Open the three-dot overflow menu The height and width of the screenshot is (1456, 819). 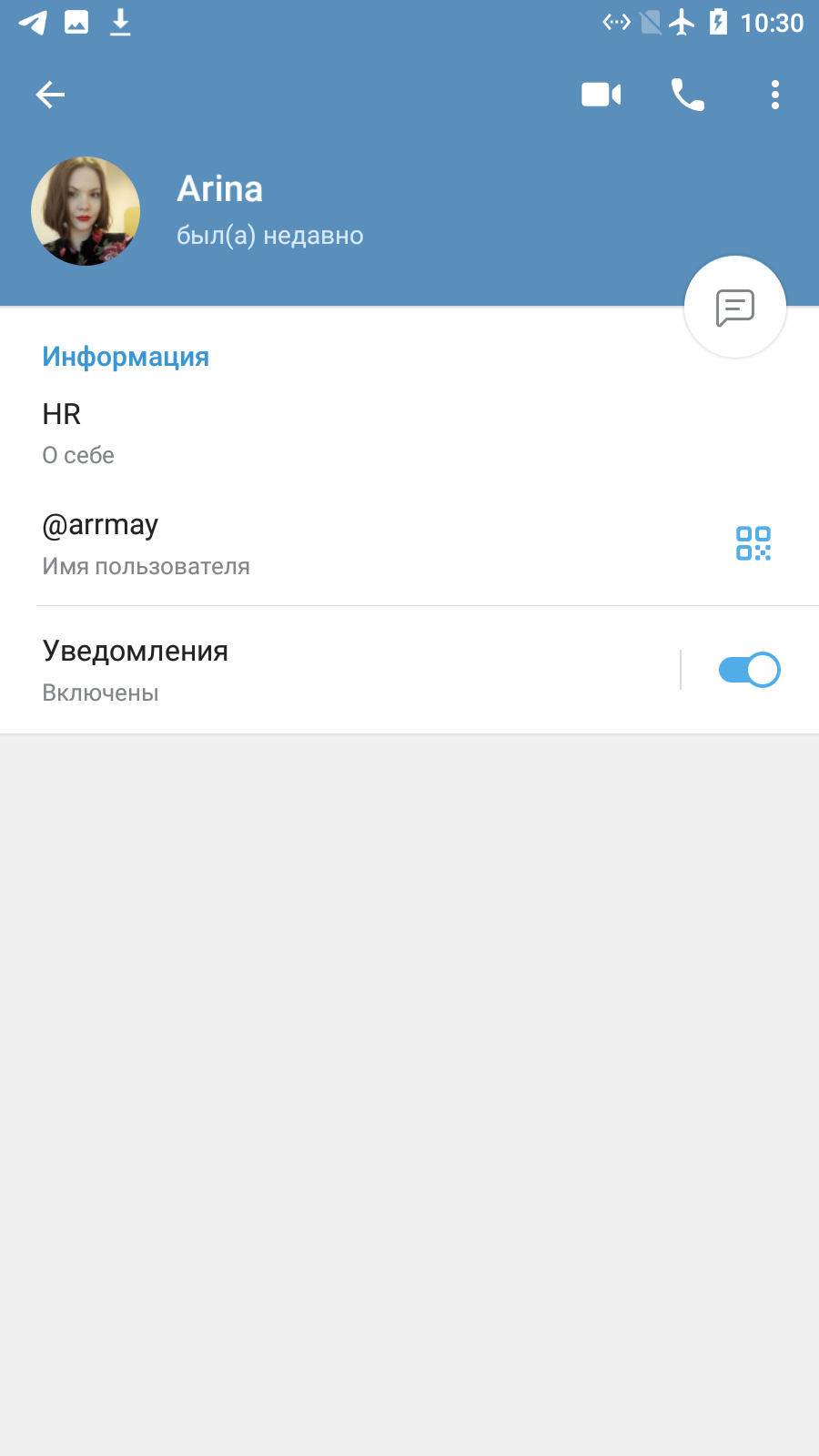(775, 95)
